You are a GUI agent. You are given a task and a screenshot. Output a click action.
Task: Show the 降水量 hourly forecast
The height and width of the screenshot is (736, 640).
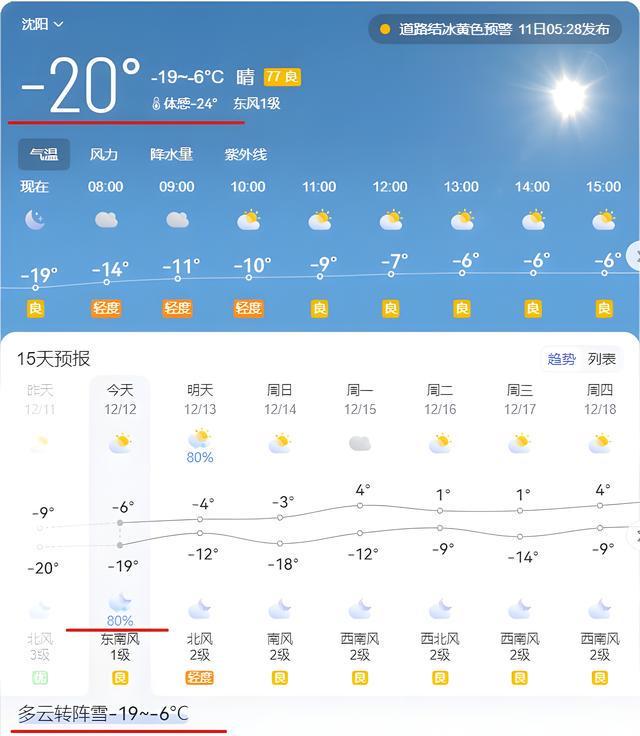171,155
